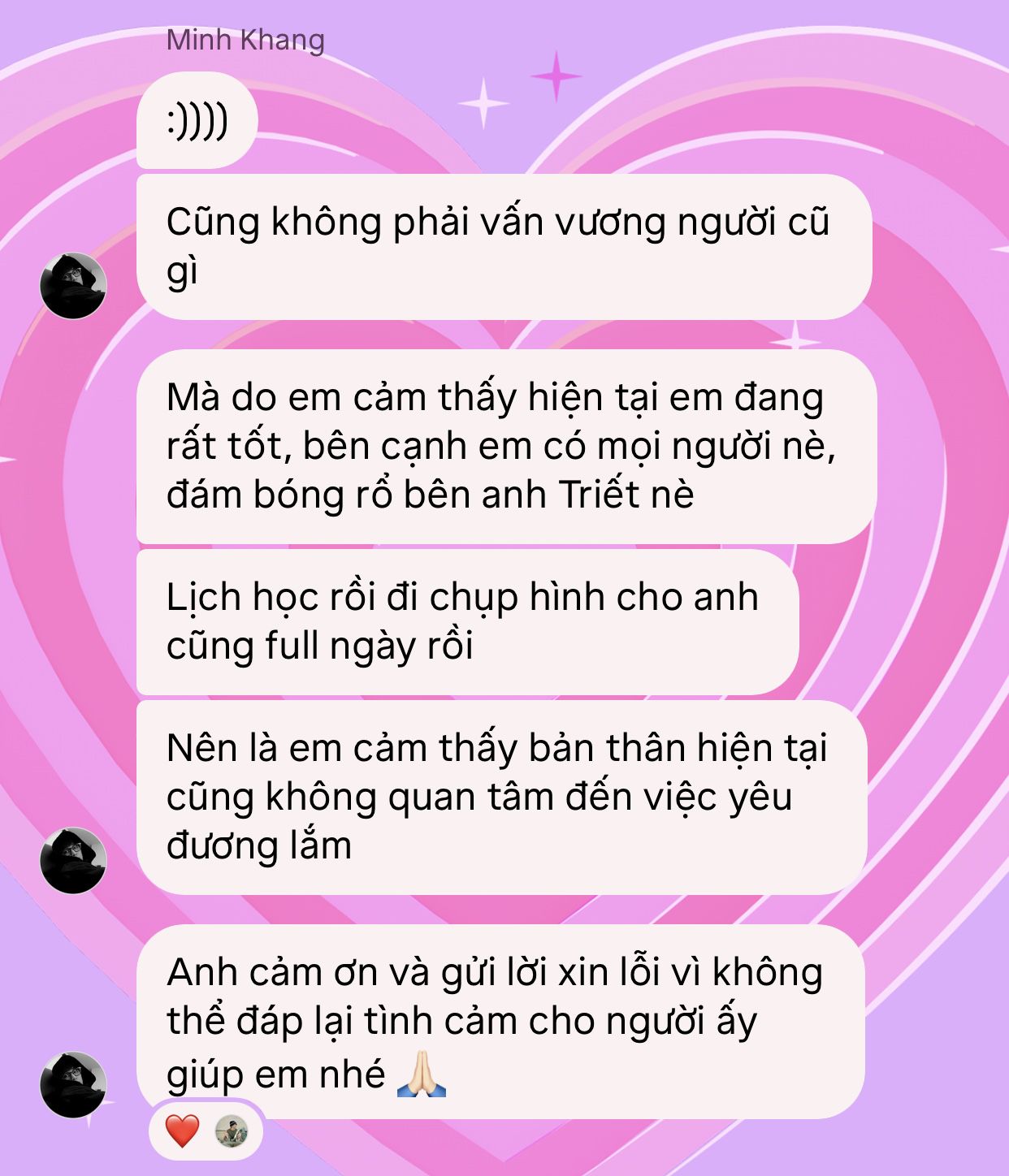Tap avatar beside 'yêu đương lắm' message
1009x1176 pixels.
click(x=73, y=861)
